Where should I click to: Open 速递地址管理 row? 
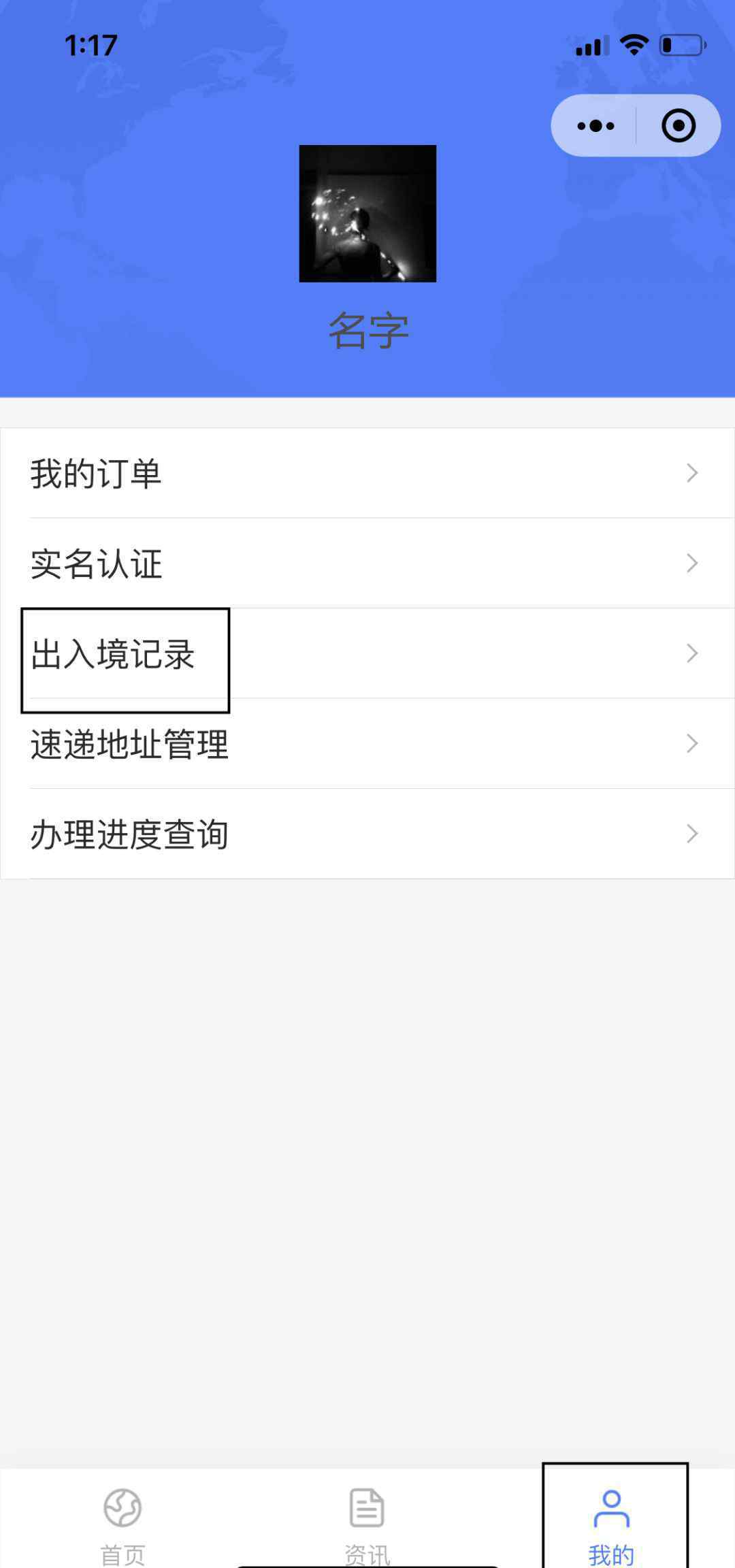[367, 744]
